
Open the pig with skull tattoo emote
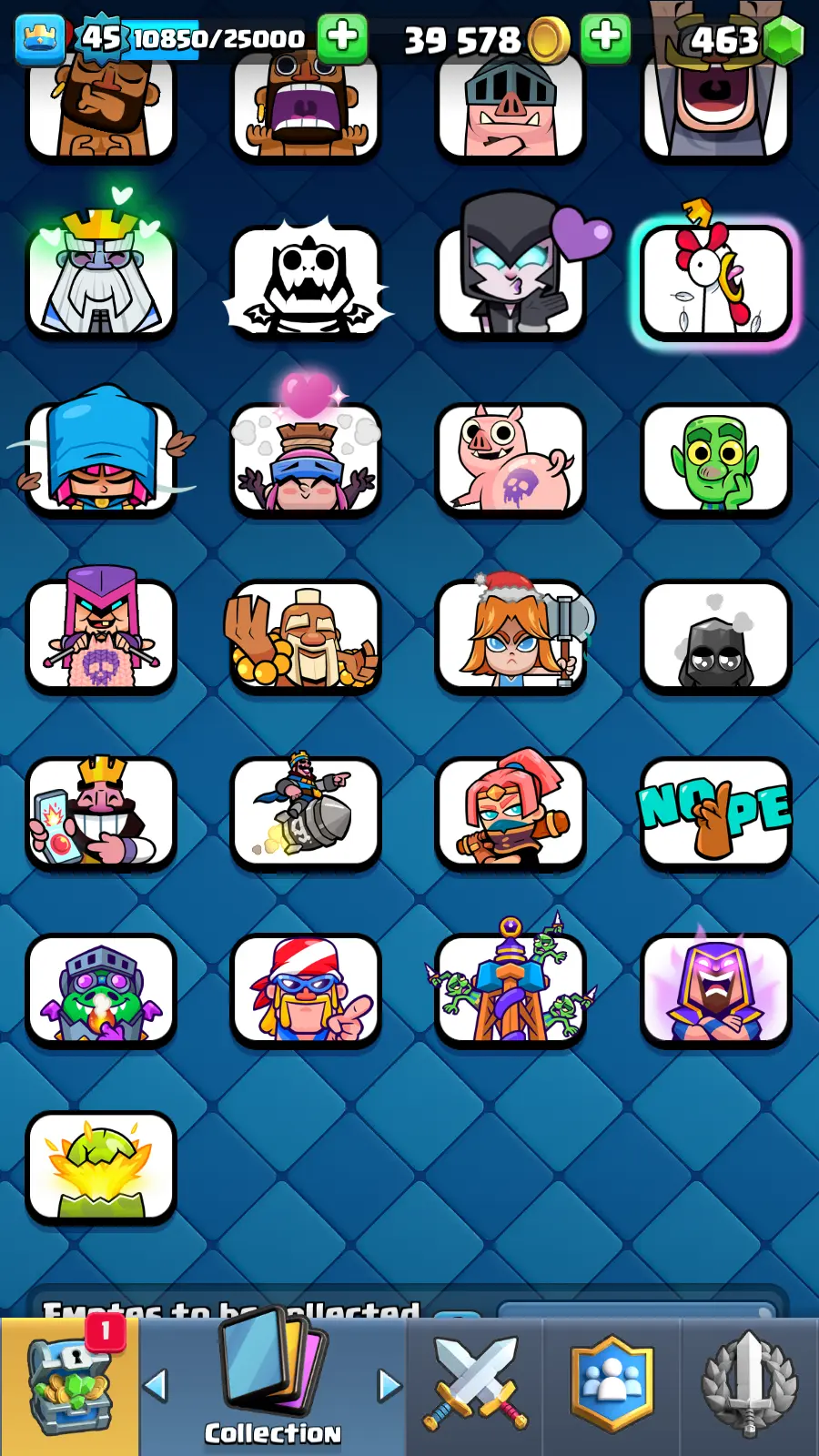[x=511, y=460]
